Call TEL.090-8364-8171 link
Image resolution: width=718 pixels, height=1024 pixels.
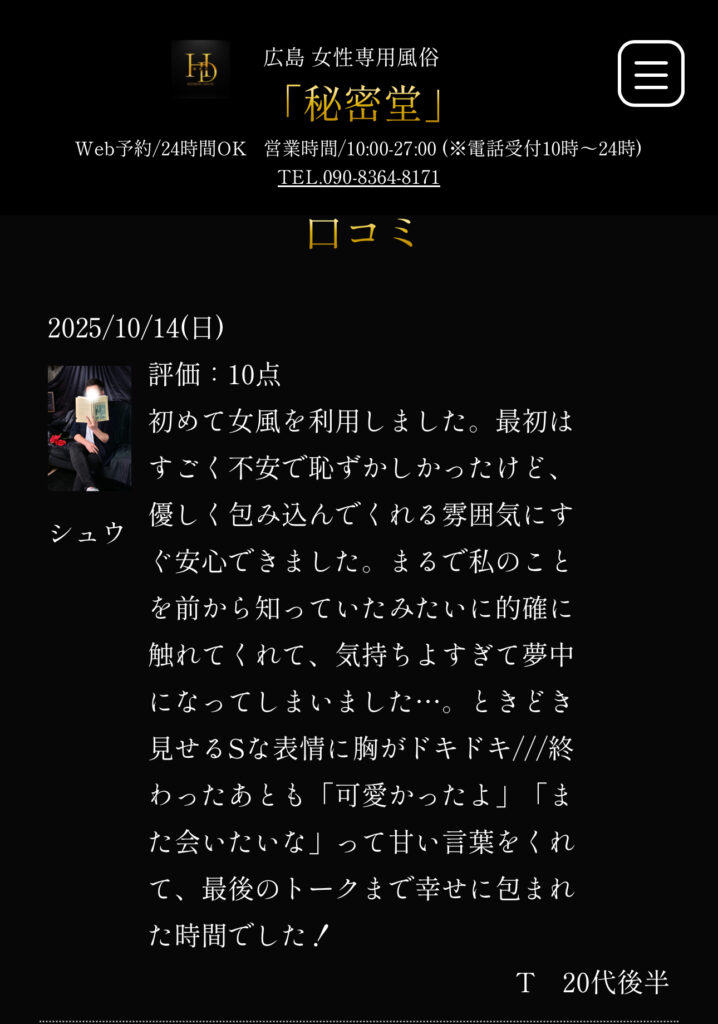[x=358, y=178]
